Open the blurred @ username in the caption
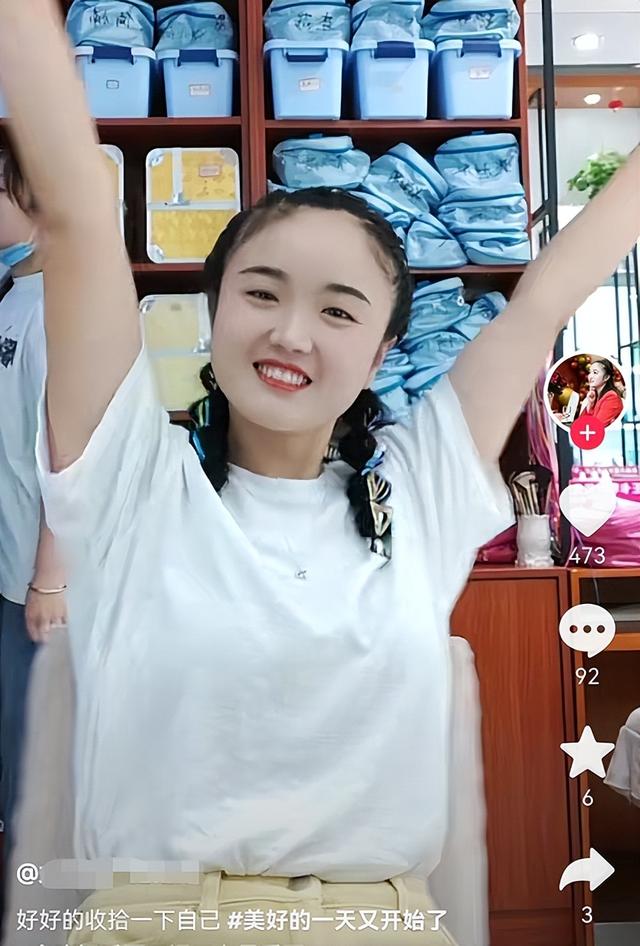This screenshot has height=946, width=640. 110,874
